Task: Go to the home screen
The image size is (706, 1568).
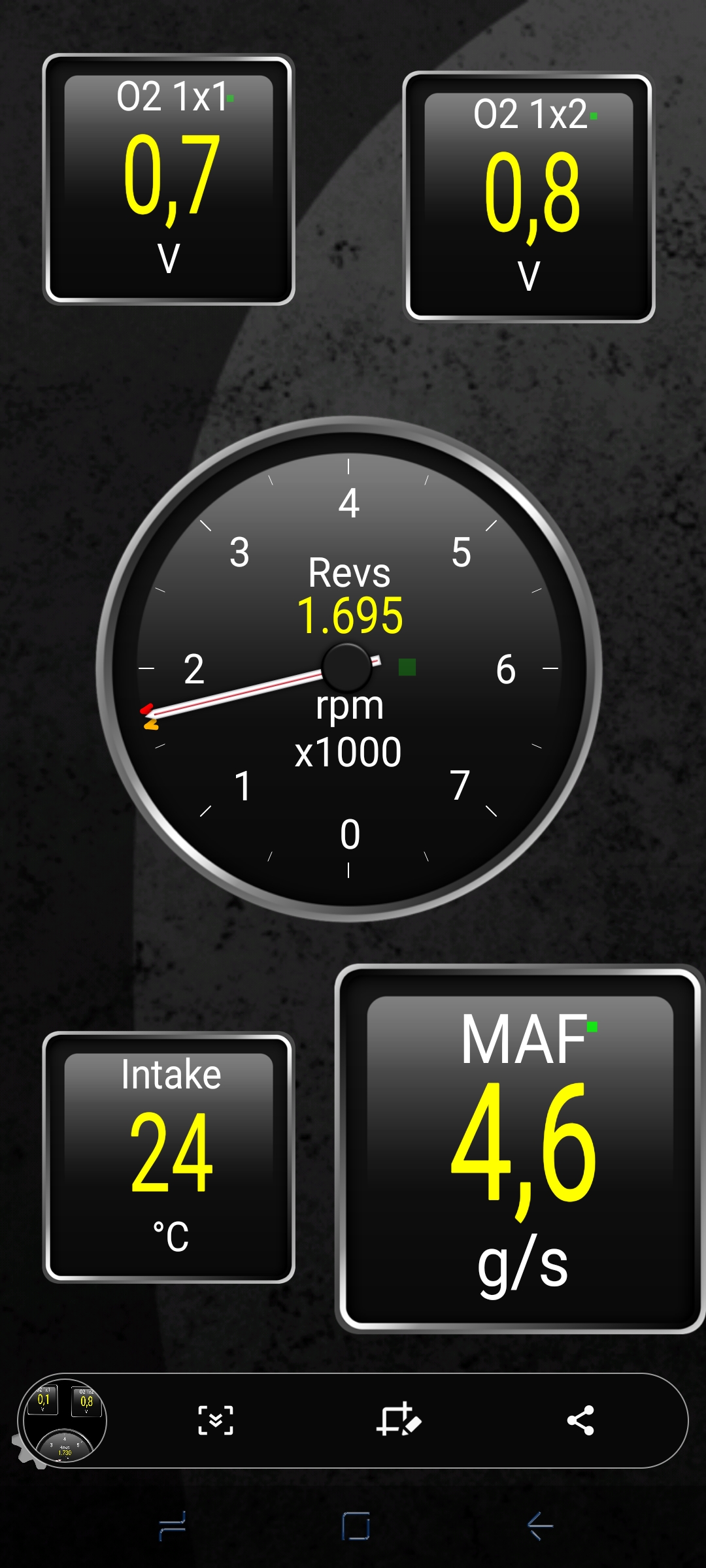Action: click(x=356, y=1526)
